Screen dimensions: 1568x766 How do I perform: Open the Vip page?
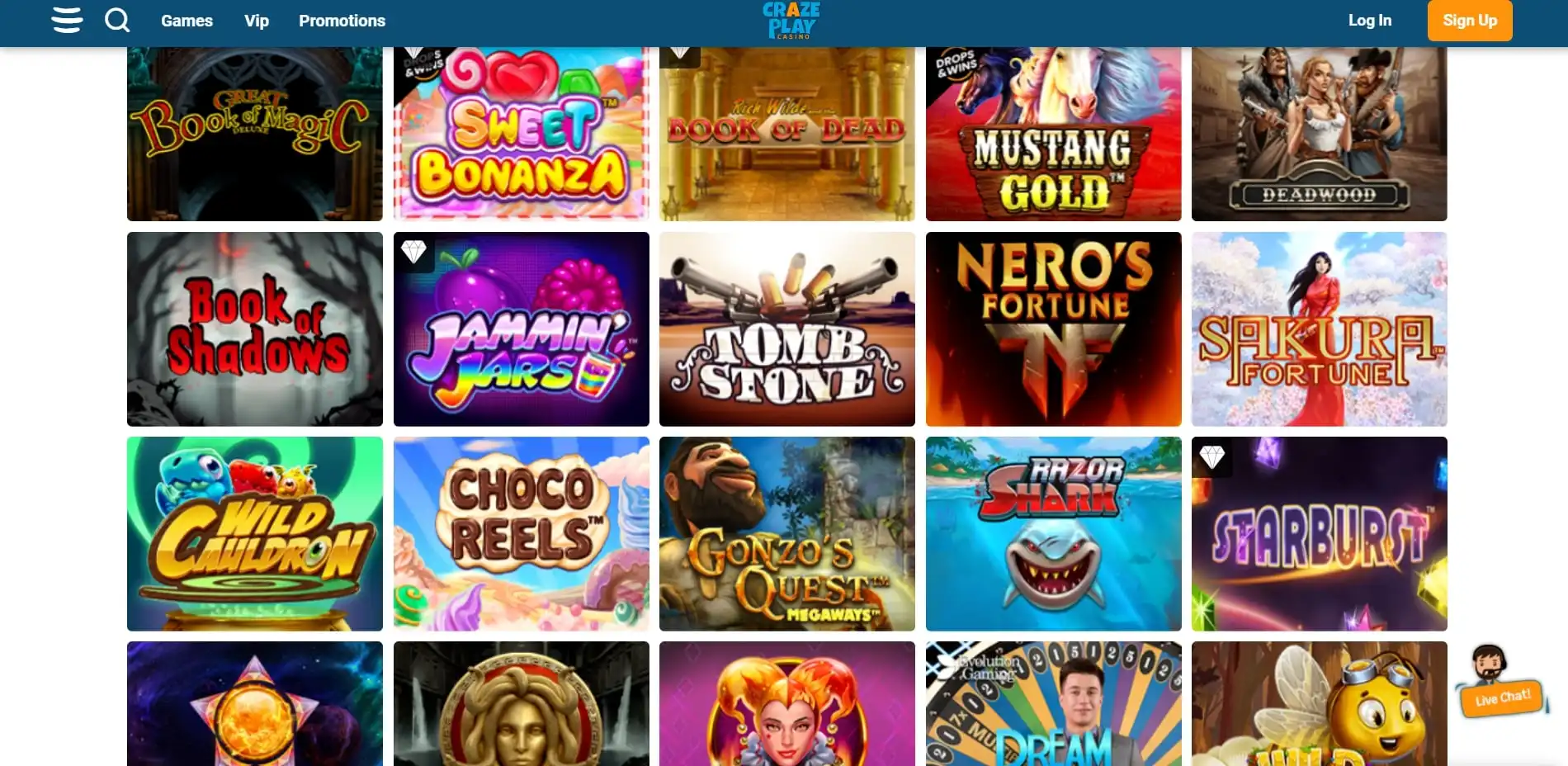tap(257, 21)
